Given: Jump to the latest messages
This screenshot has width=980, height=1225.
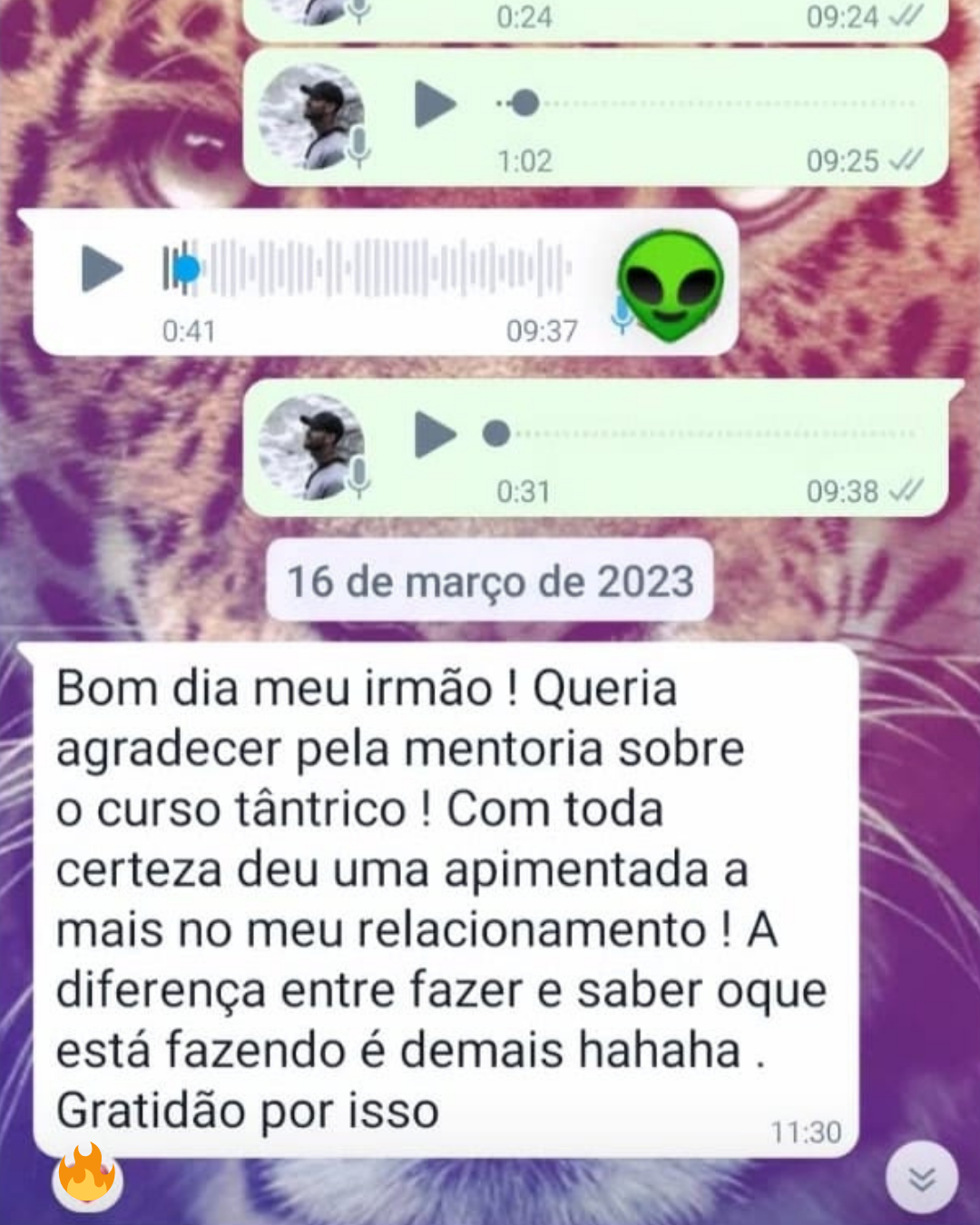Looking at the screenshot, I should pos(921,1178).
